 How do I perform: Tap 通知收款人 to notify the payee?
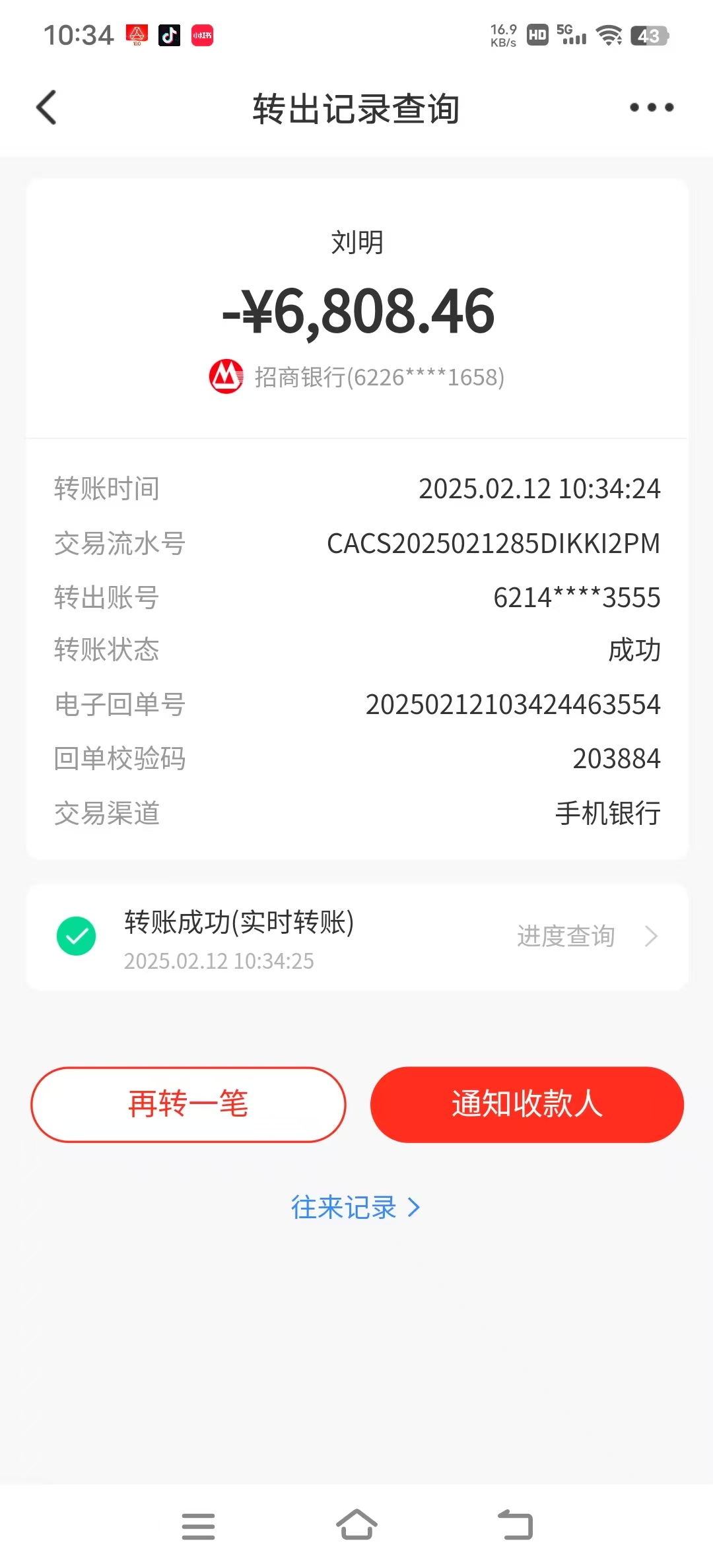click(x=527, y=1104)
